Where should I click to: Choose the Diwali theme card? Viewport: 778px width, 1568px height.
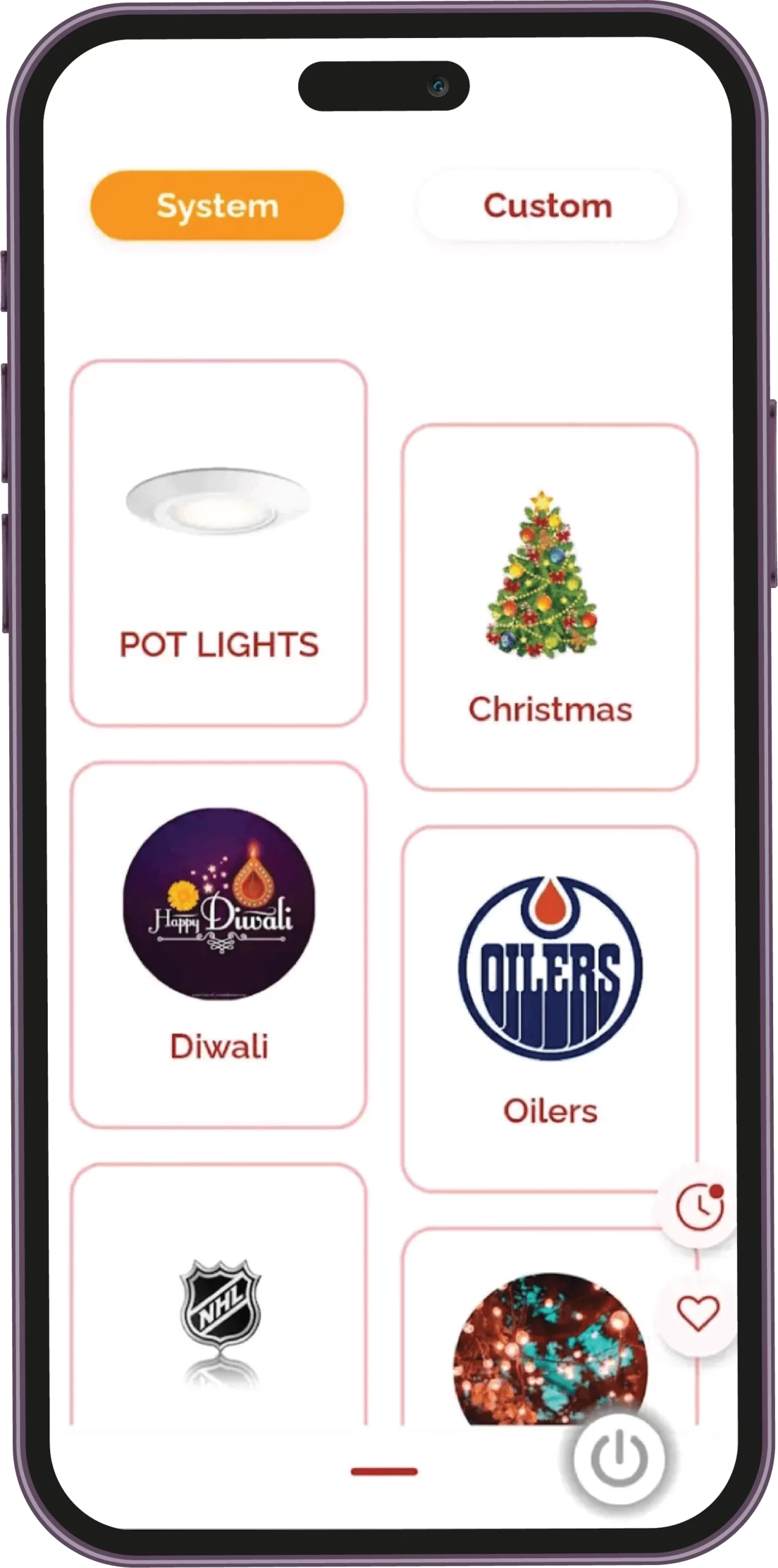tap(219, 944)
